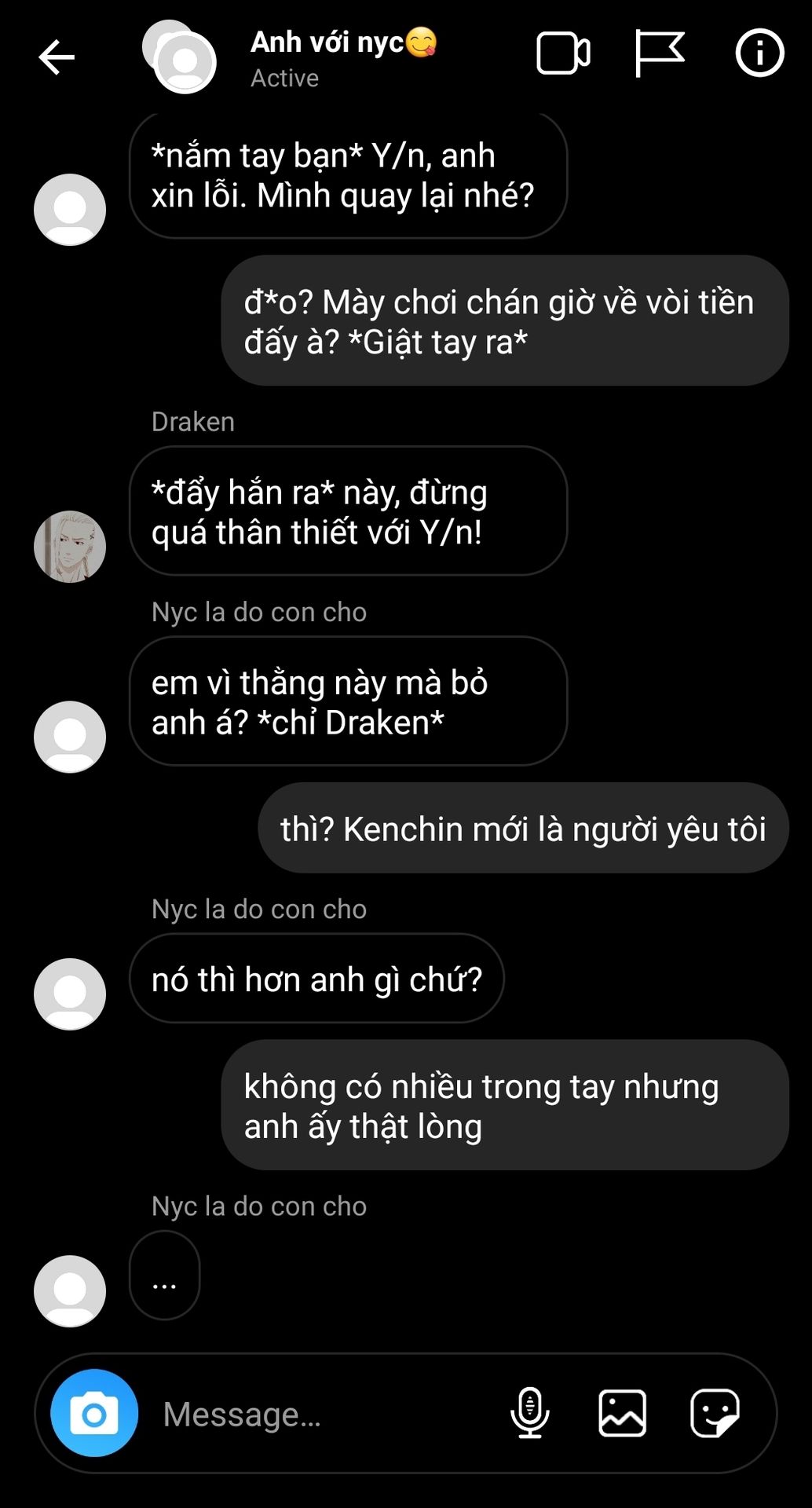Go back to the inbox list
The width and height of the screenshot is (812, 1508).
pyautogui.click(x=57, y=57)
